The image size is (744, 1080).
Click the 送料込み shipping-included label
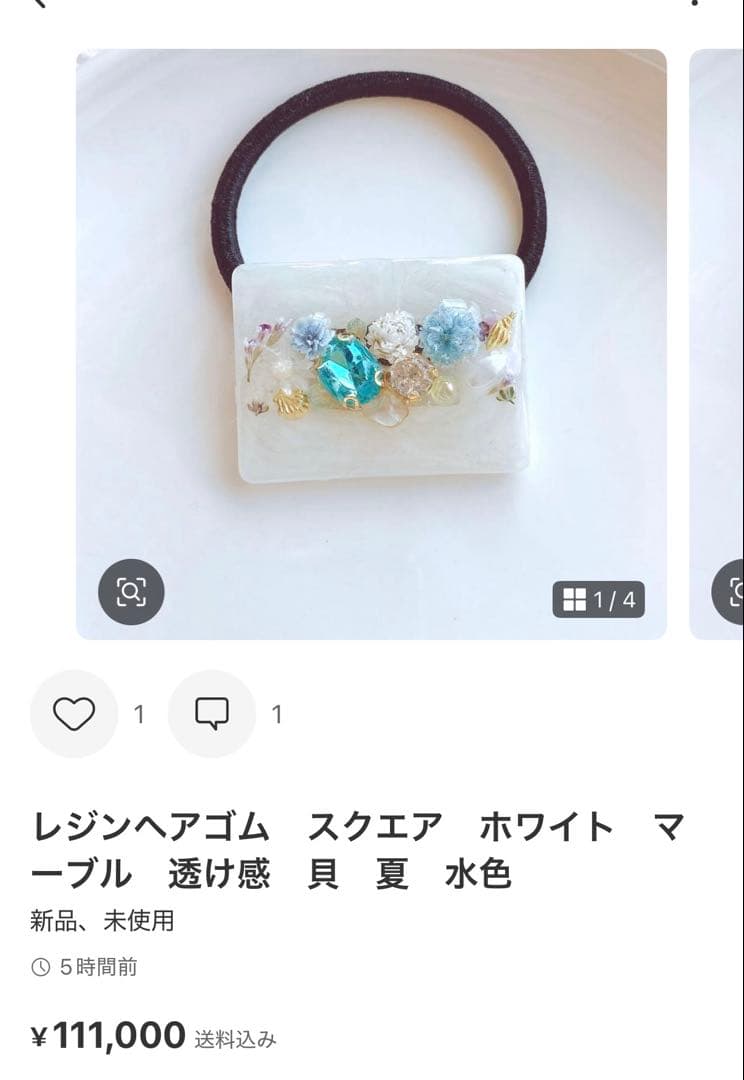(x=238, y=1037)
